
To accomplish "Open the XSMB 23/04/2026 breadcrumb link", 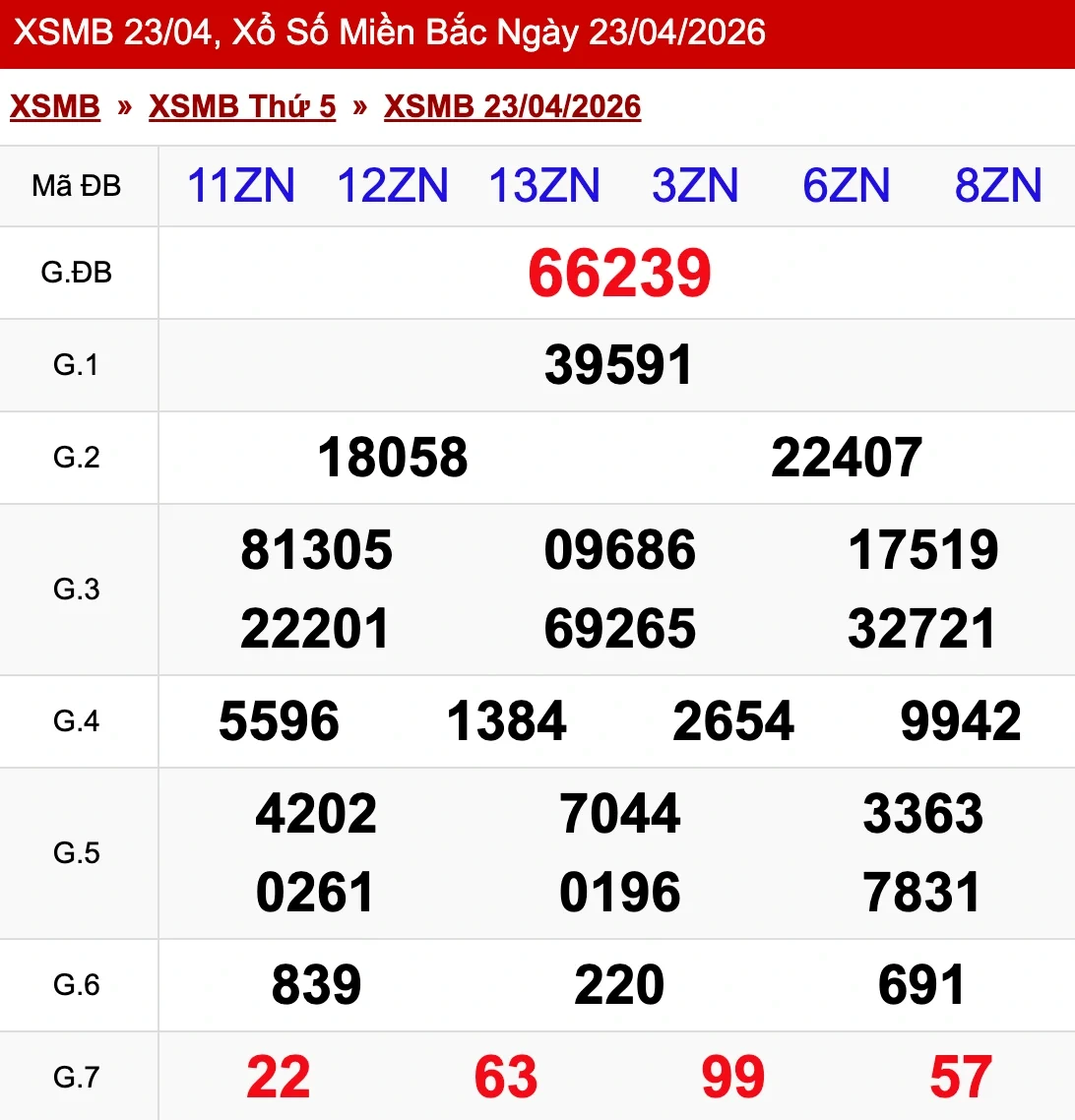I will (x=512, y=106).
